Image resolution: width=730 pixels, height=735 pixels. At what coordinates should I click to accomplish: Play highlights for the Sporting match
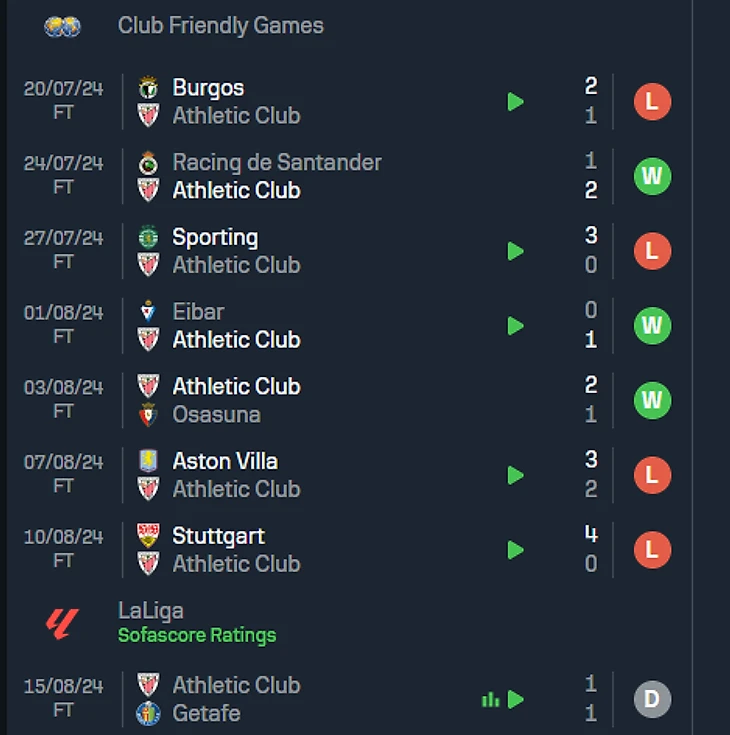(516, 251)
